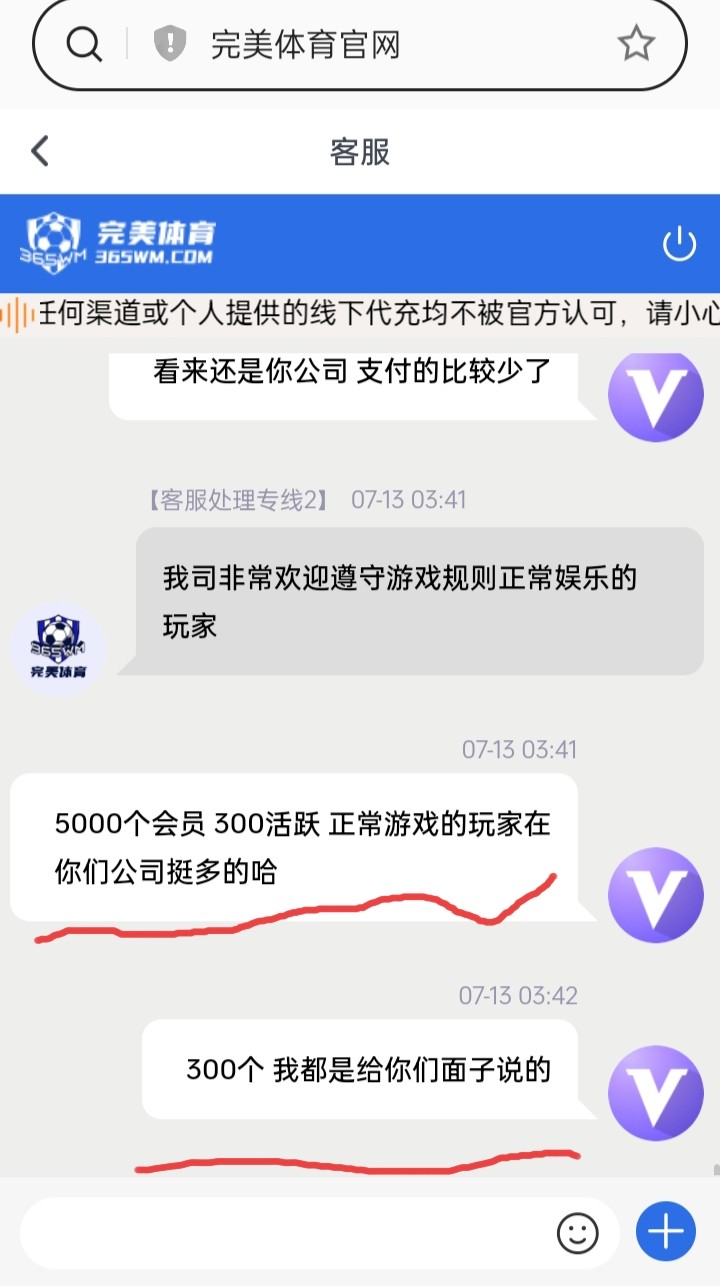Image resolution: width=720 pixels, height=1286 pixels.
Task: Focus the chat message input field
Action: coord(285,1233)
